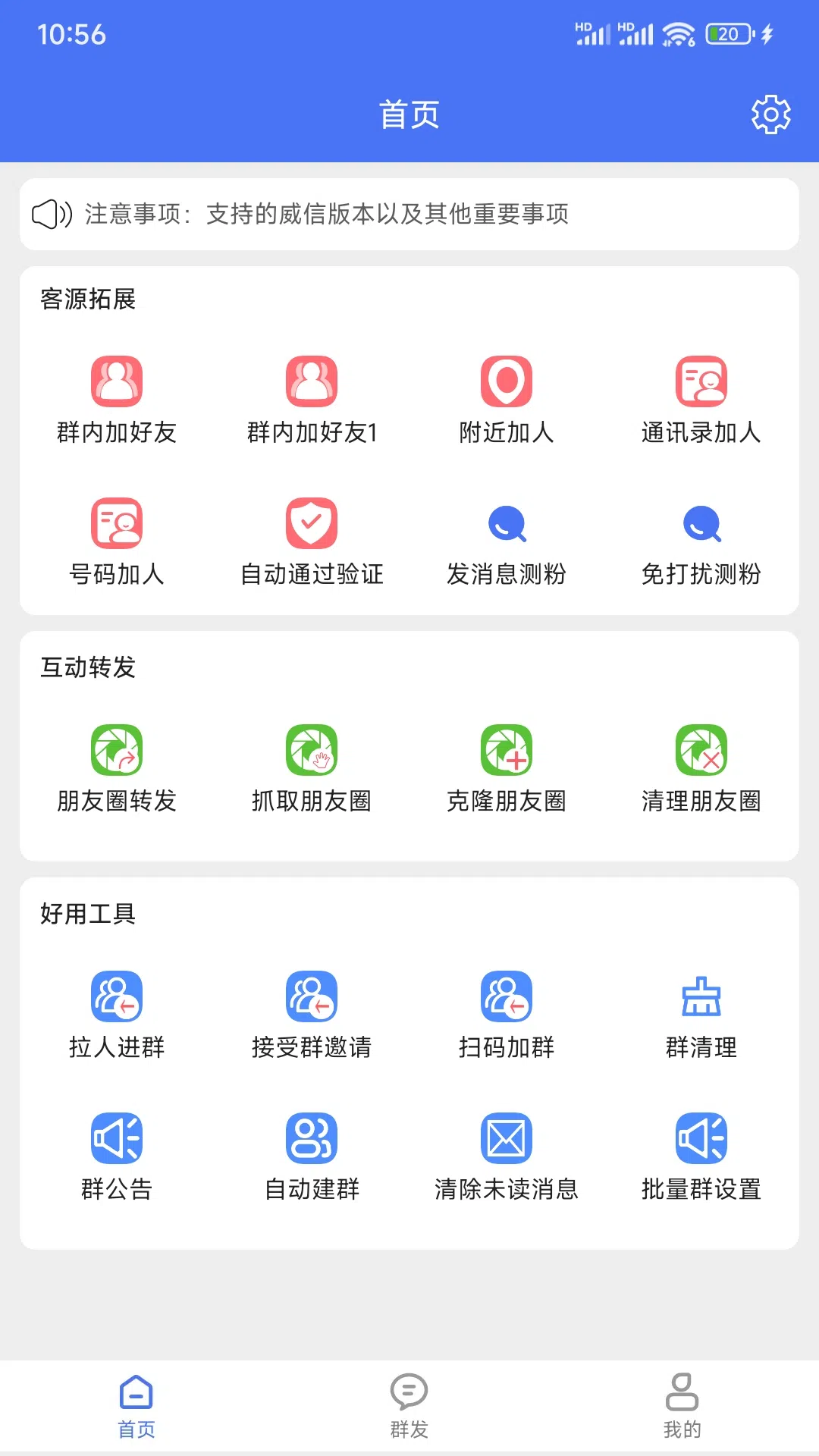Screen dimensions: 819x1456
Task: Open 清理朋友圈 tool
Action: pyautogui.click(x=701, y=768)
